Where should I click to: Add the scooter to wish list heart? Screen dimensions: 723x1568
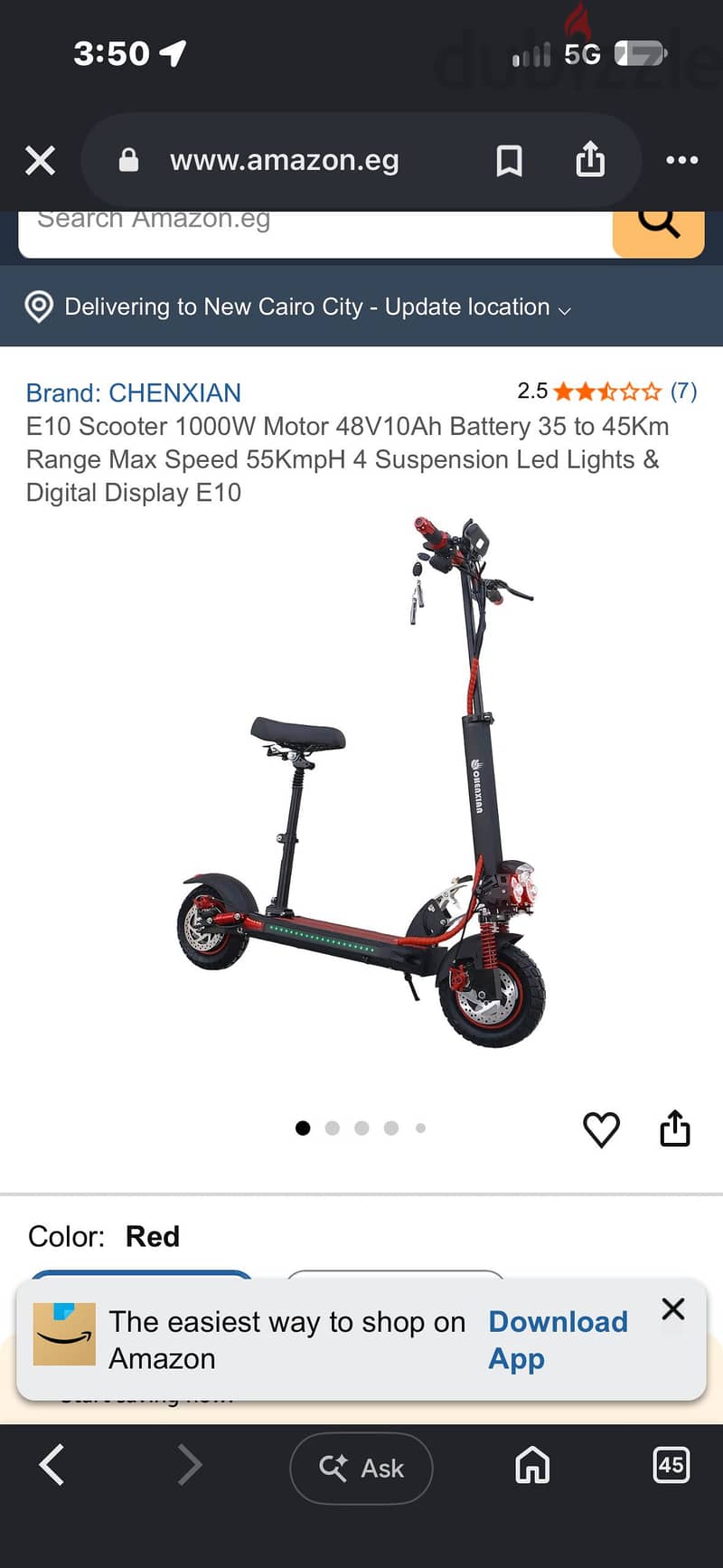(601, 1129)
